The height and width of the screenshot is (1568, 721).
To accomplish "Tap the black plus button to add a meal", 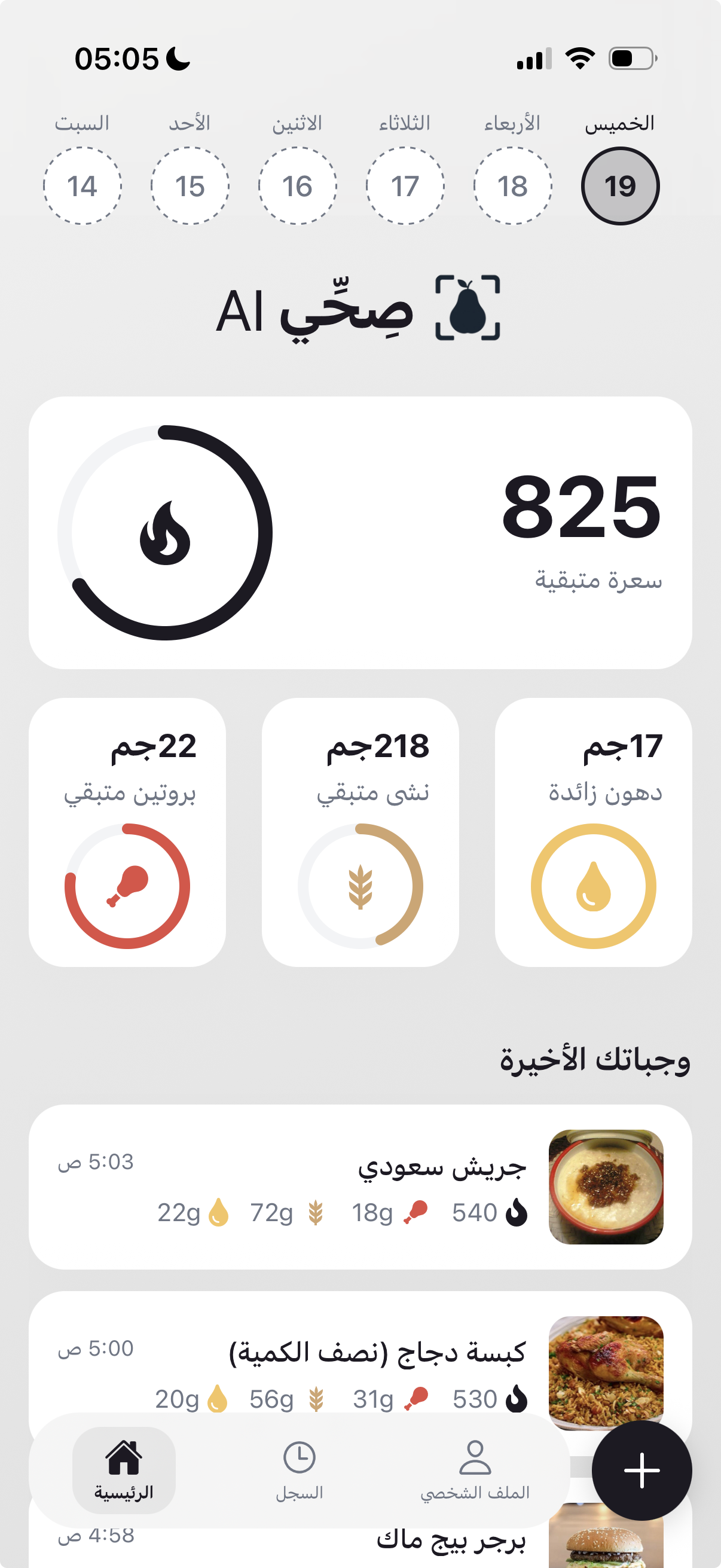I will coord(642,1470).
